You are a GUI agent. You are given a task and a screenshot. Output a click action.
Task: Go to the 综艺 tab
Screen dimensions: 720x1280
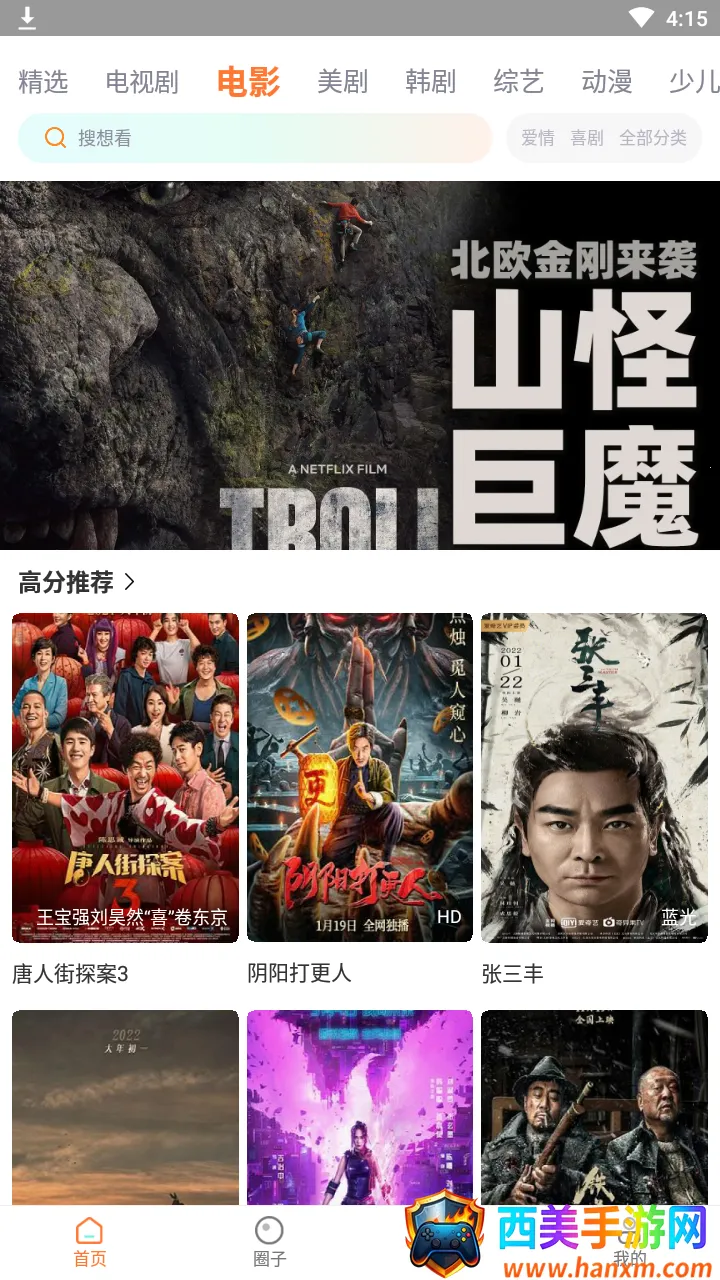(519, 82)
